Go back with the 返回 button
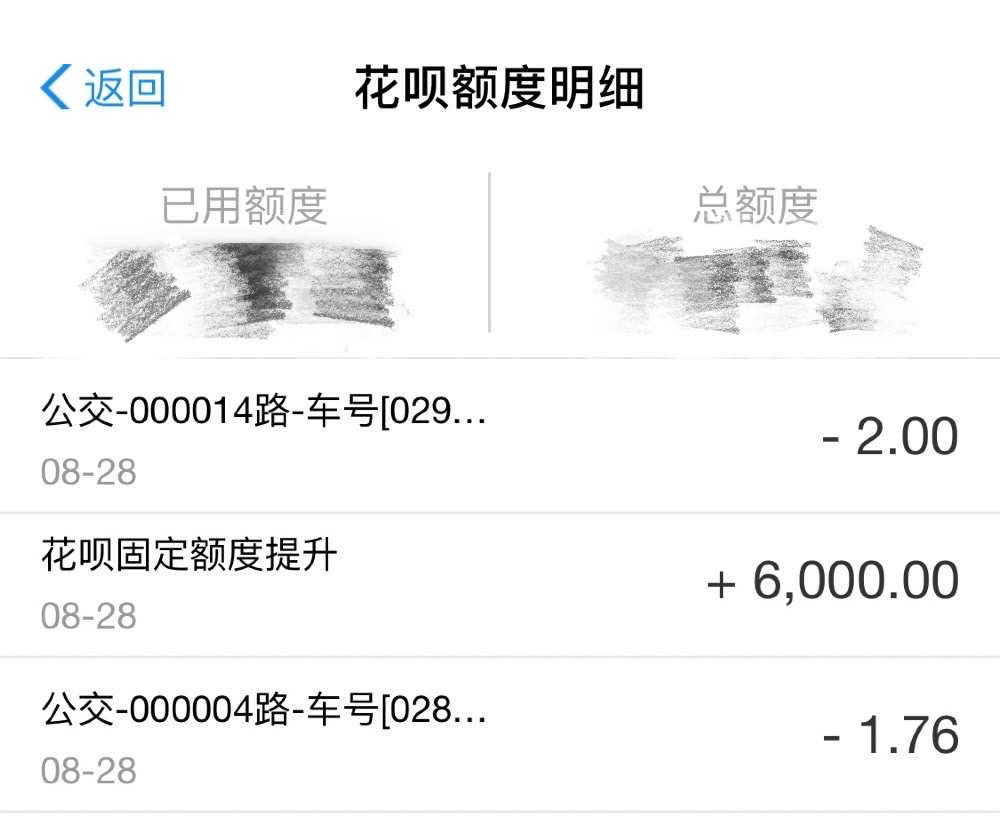Viewport: 1000px width, 827px height. pyautogui.click(x=103, y=89)
